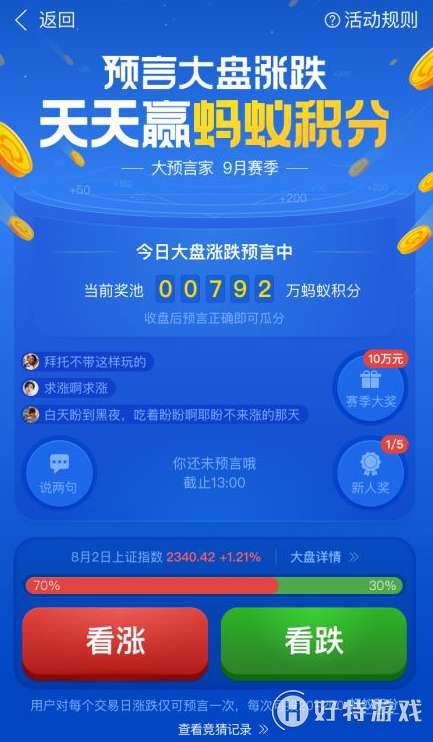This screenshot has width=433, height=742.
Task: Go back using the 返回 button
Action: point(44,20)
